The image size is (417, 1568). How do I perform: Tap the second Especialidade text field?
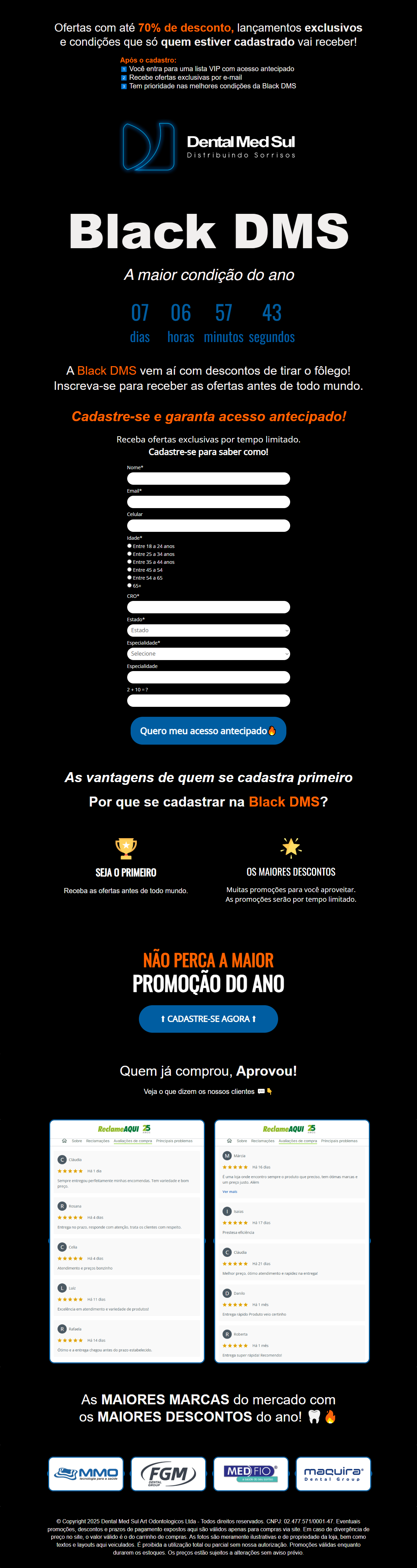208,677
